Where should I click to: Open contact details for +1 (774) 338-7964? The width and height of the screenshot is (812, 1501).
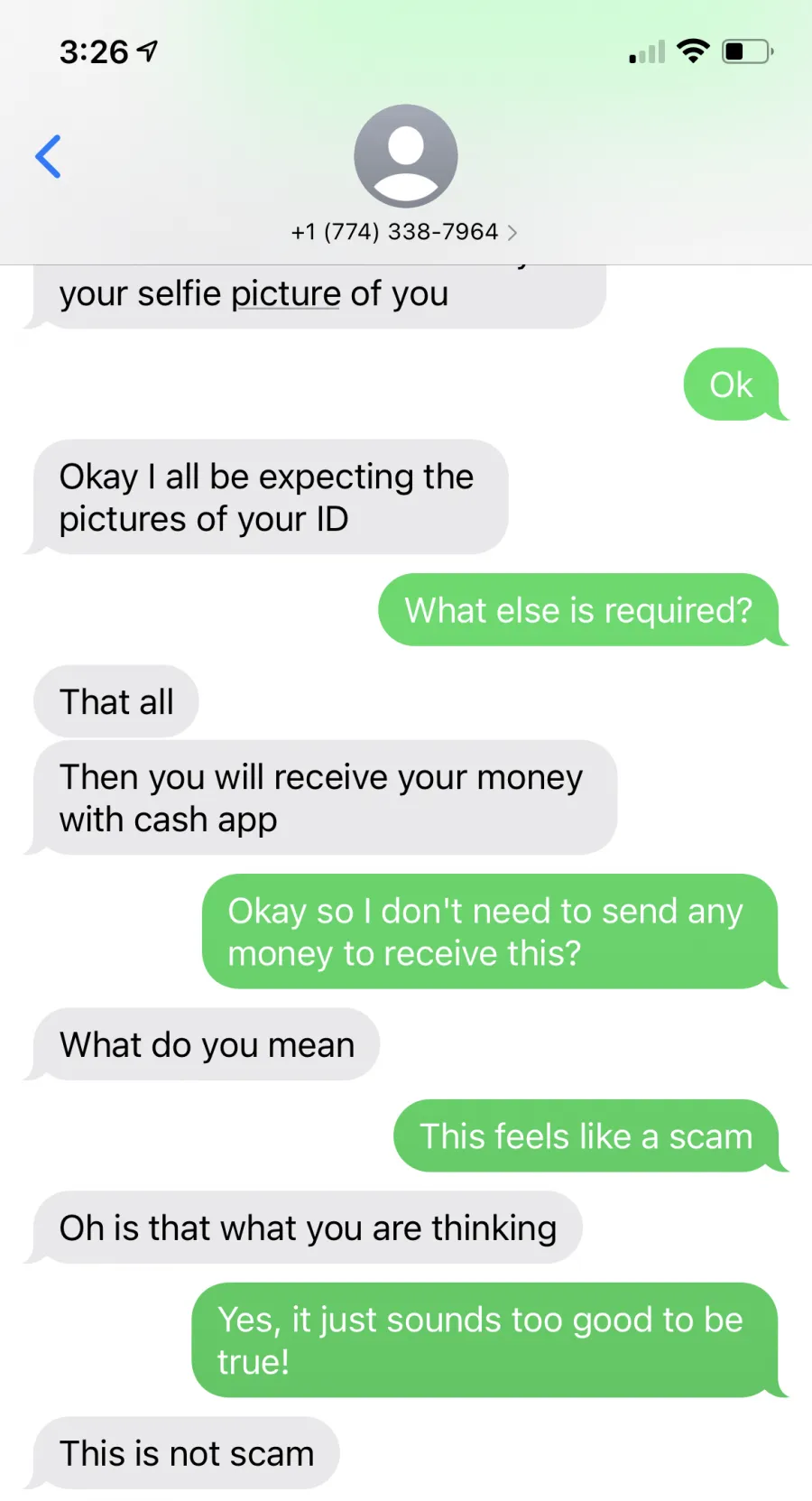coord(404,232)
